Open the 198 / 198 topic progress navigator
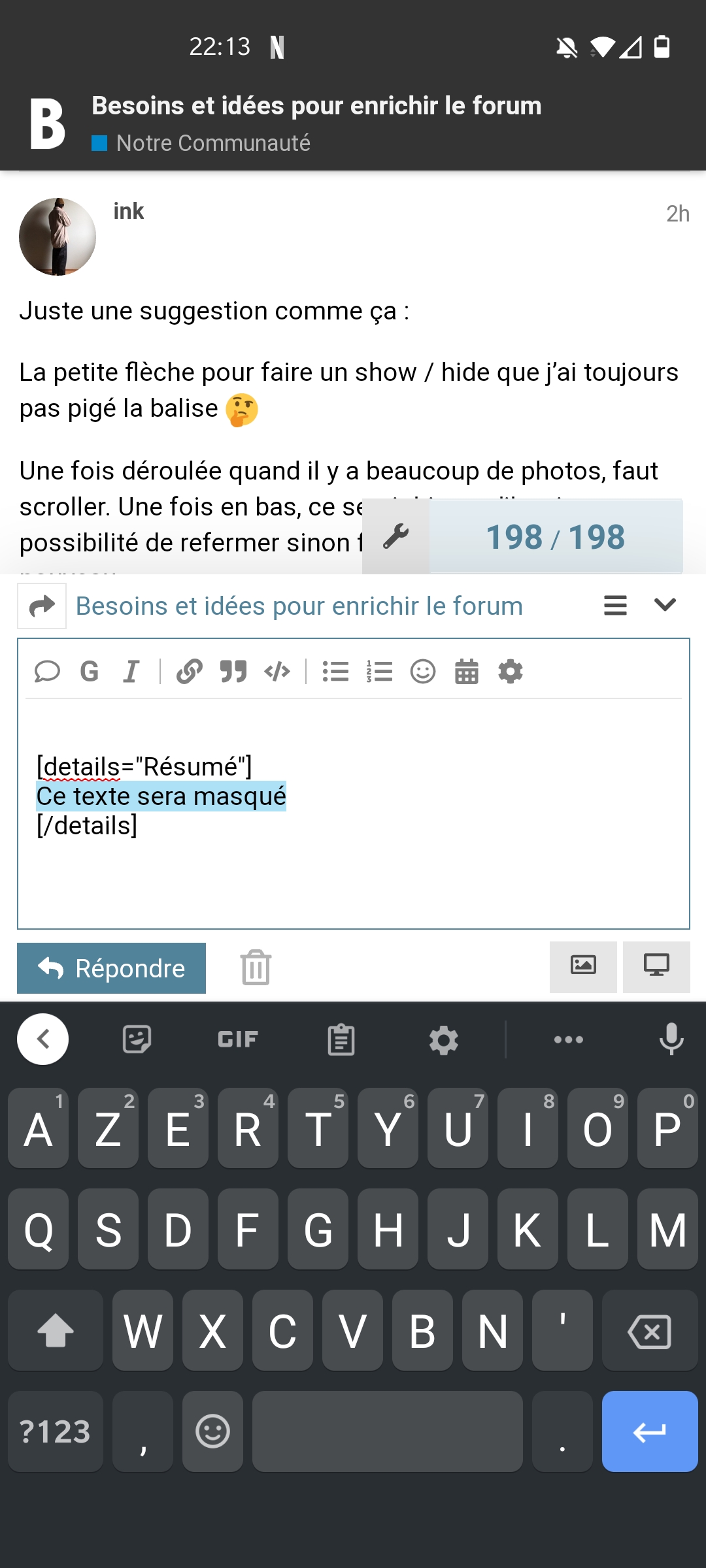The width and height of the screenshot is (706, 1568). click(x=556, y=537)
